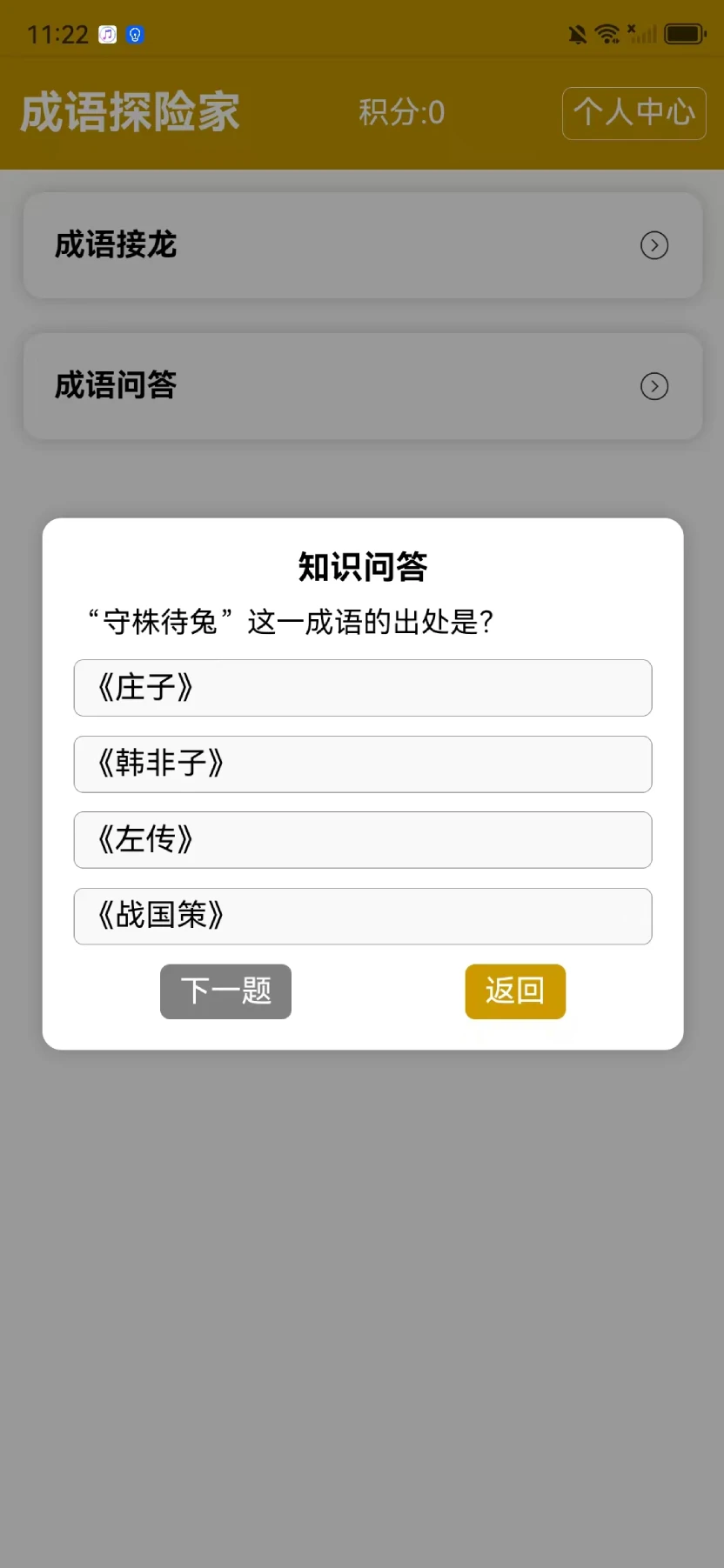Answer with《战国策》
This screenshot has width=724, height=1568.
click(x=362, y=916)
